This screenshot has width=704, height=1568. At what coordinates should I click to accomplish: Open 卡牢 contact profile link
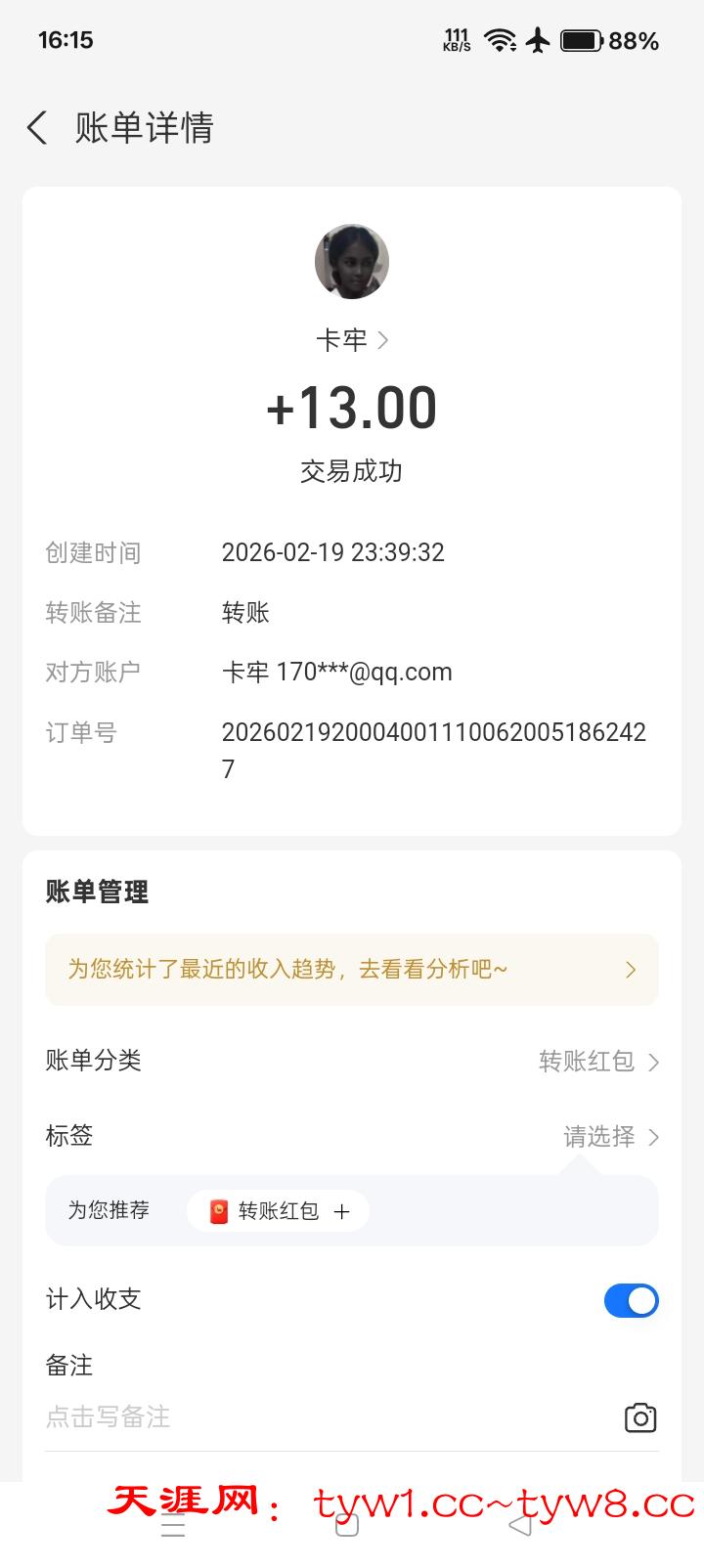pyautogui.click(x=352, y=340)
